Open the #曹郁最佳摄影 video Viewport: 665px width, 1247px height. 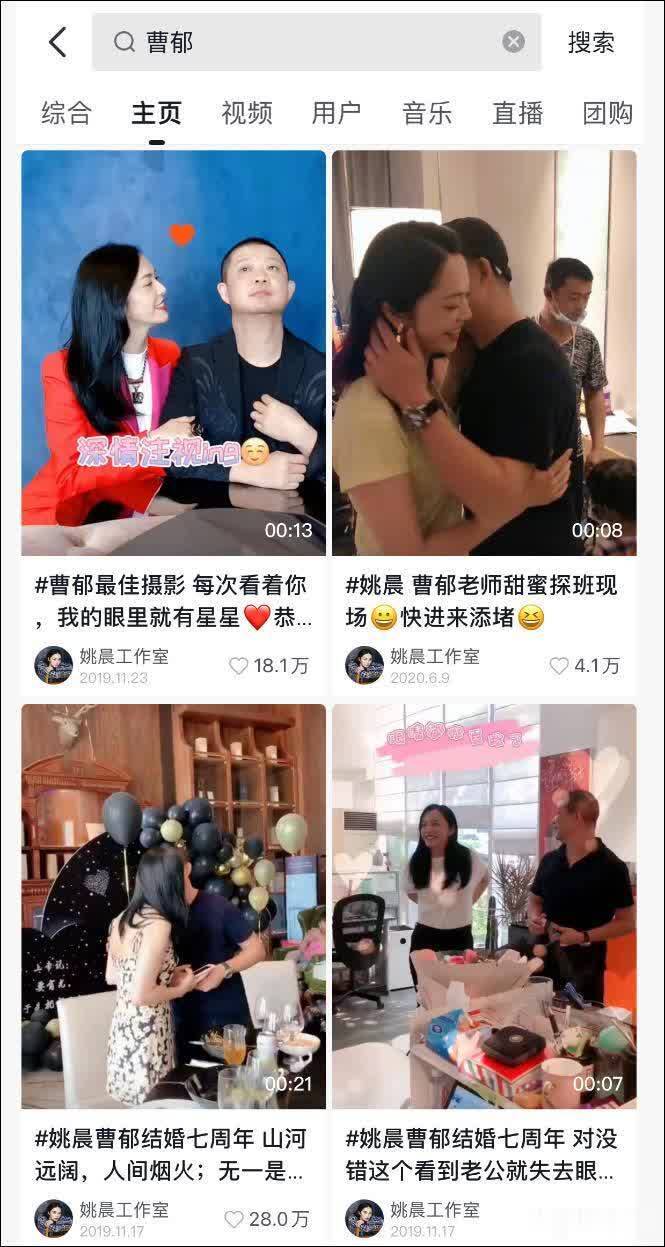point(174,352)
